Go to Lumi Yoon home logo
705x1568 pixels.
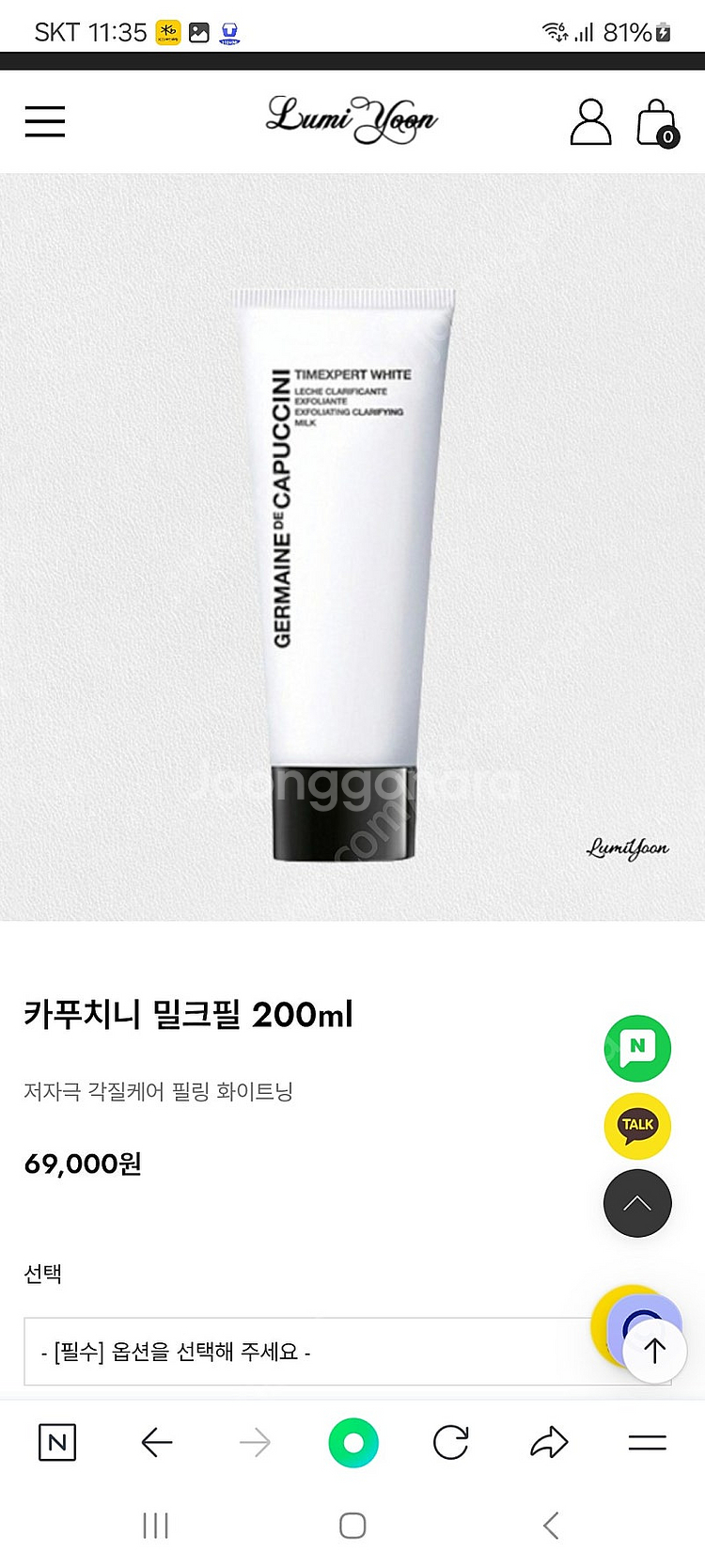tap(352, 119)
